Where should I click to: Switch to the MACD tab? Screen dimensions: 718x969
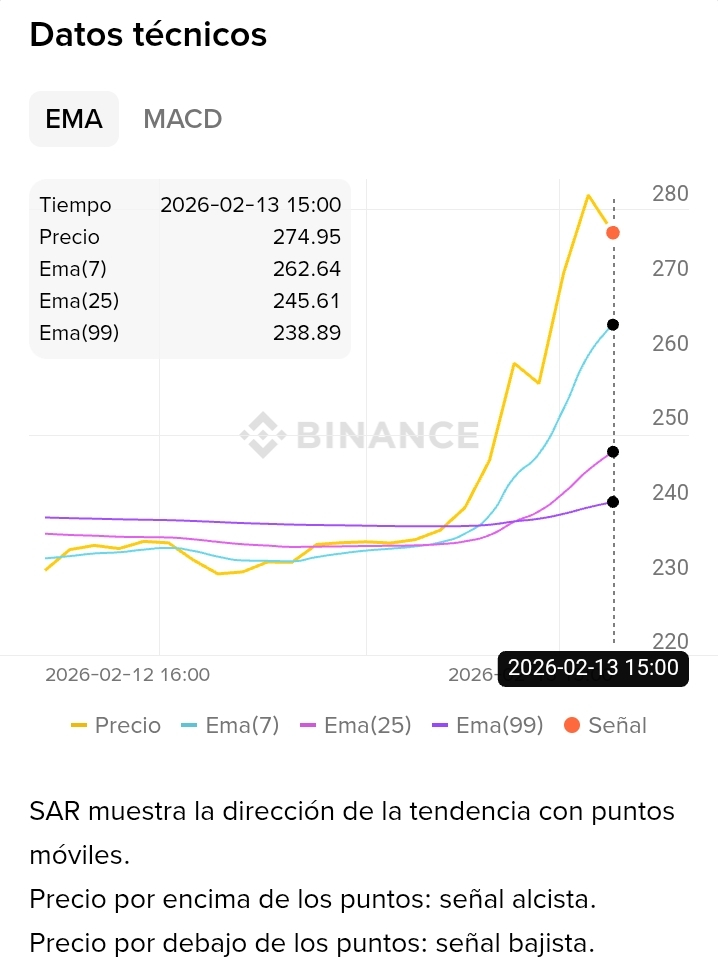(x=182, y=119)
